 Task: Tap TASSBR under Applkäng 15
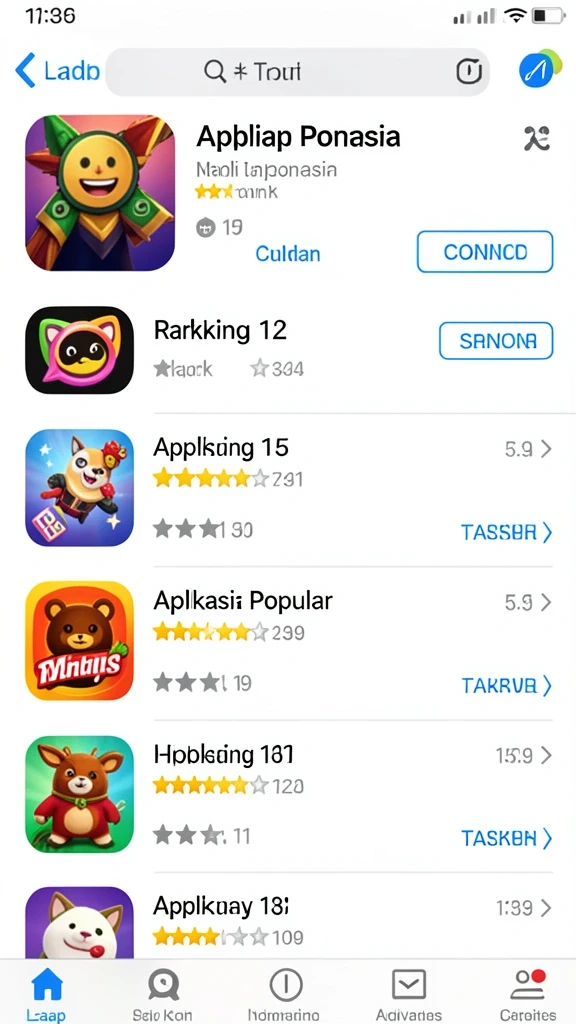(506, 532)
